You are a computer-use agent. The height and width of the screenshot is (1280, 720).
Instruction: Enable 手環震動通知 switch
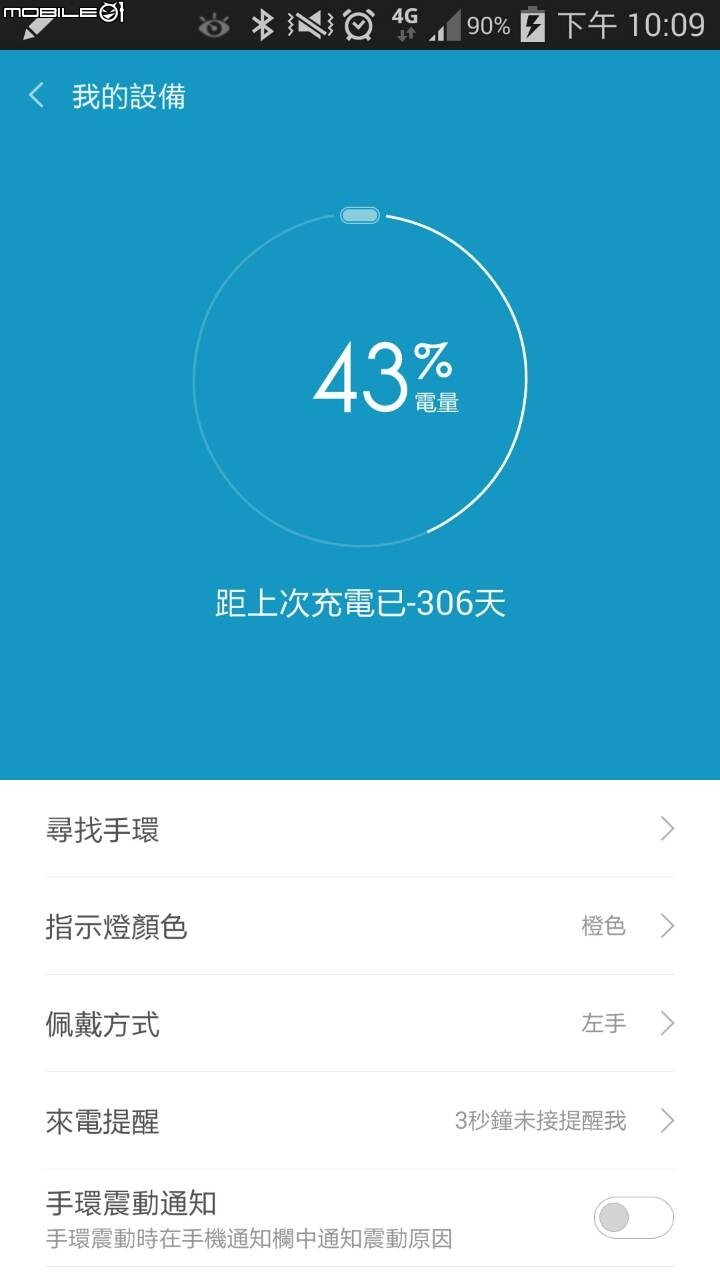tap(633, 1217)
